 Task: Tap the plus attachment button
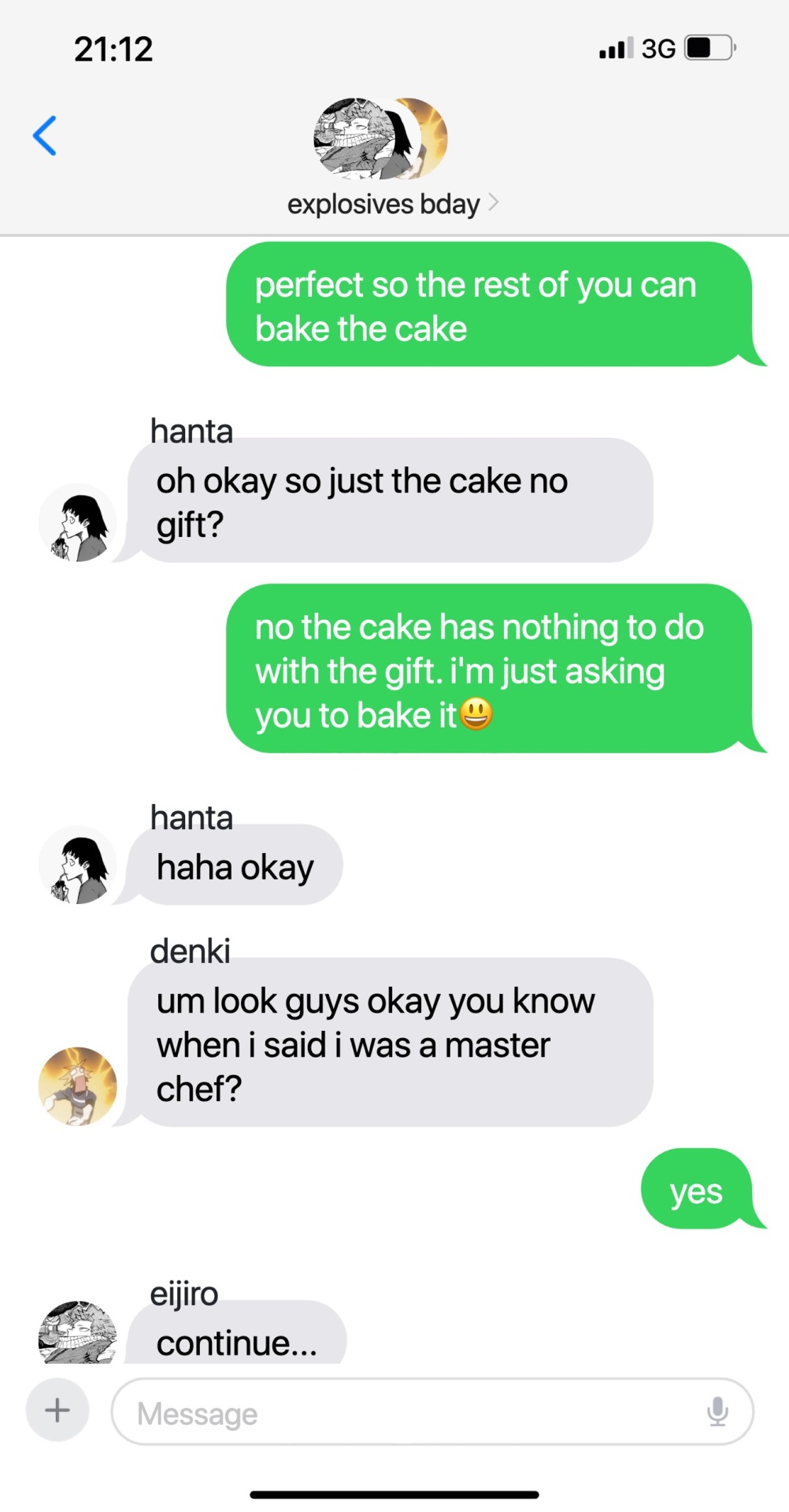(57, 1410)
